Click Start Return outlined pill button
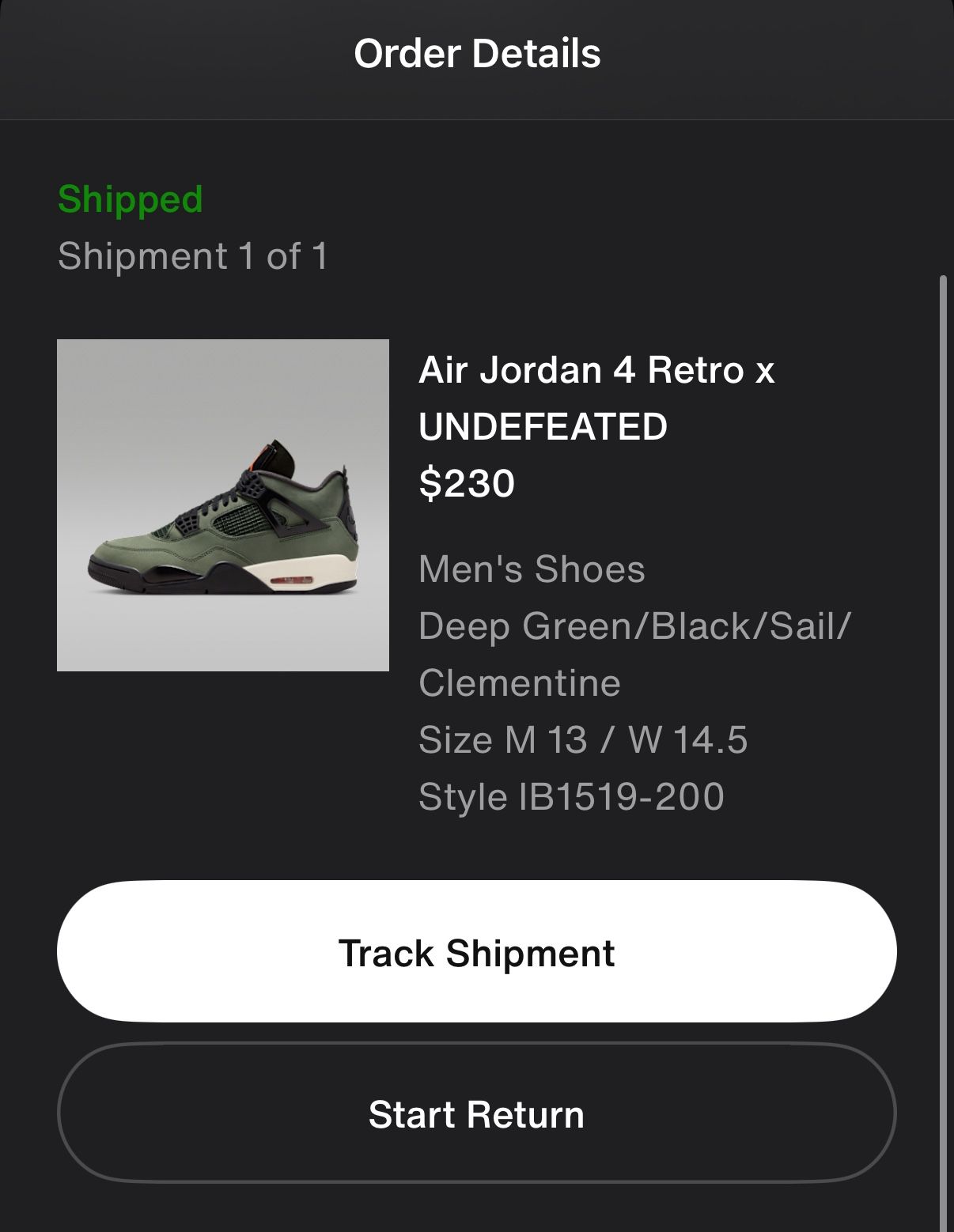 477,1115
